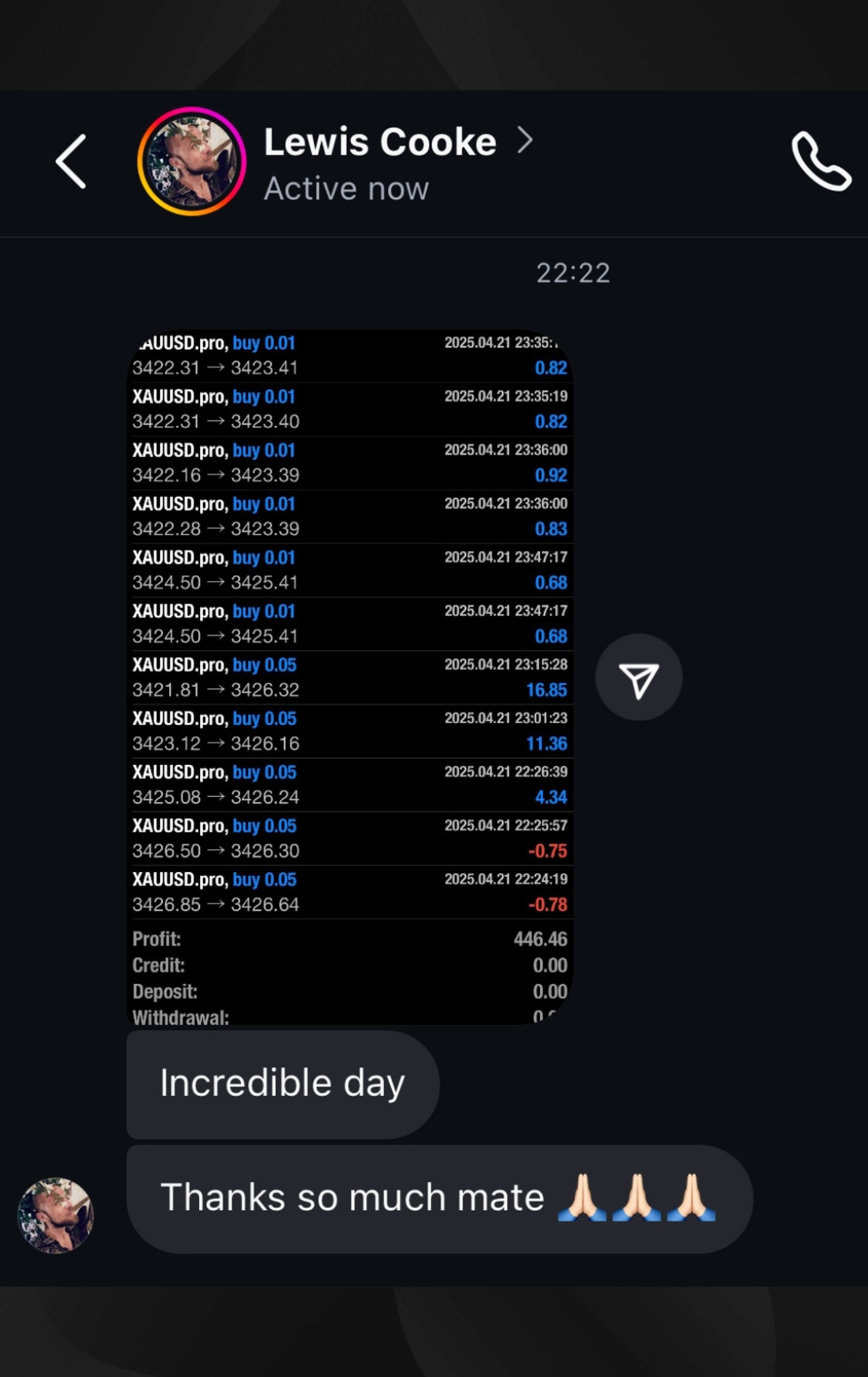View Lewis Cooke's story from header avatar
The image size is (868, 1377).
coord(192,162)
